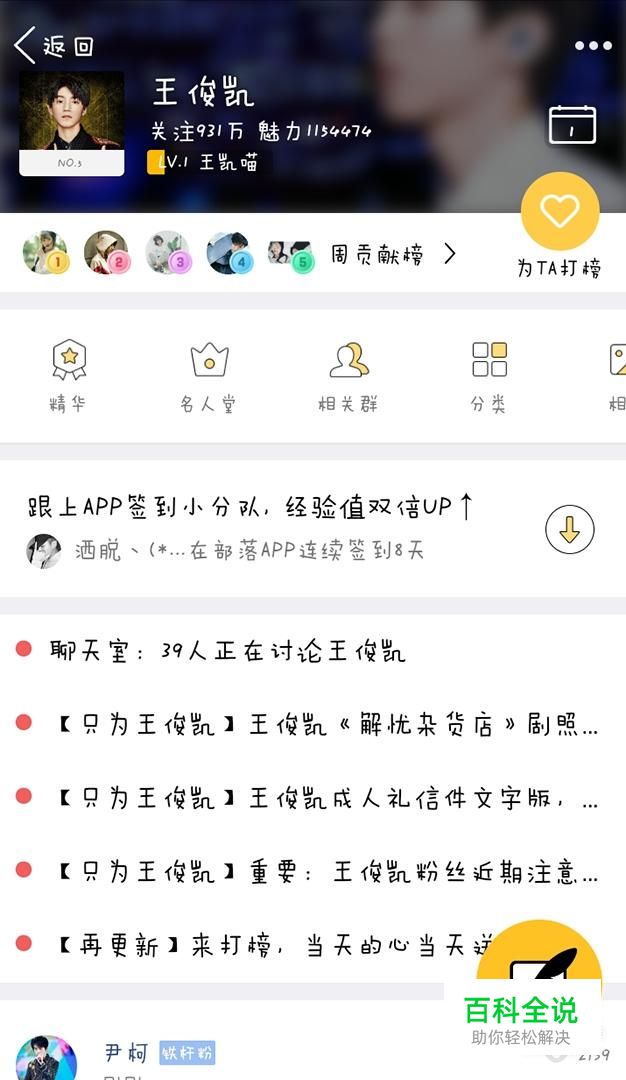Screen dimensions: 626x1080
Task: Open the three-dot overflow menu
Action: 593,46
